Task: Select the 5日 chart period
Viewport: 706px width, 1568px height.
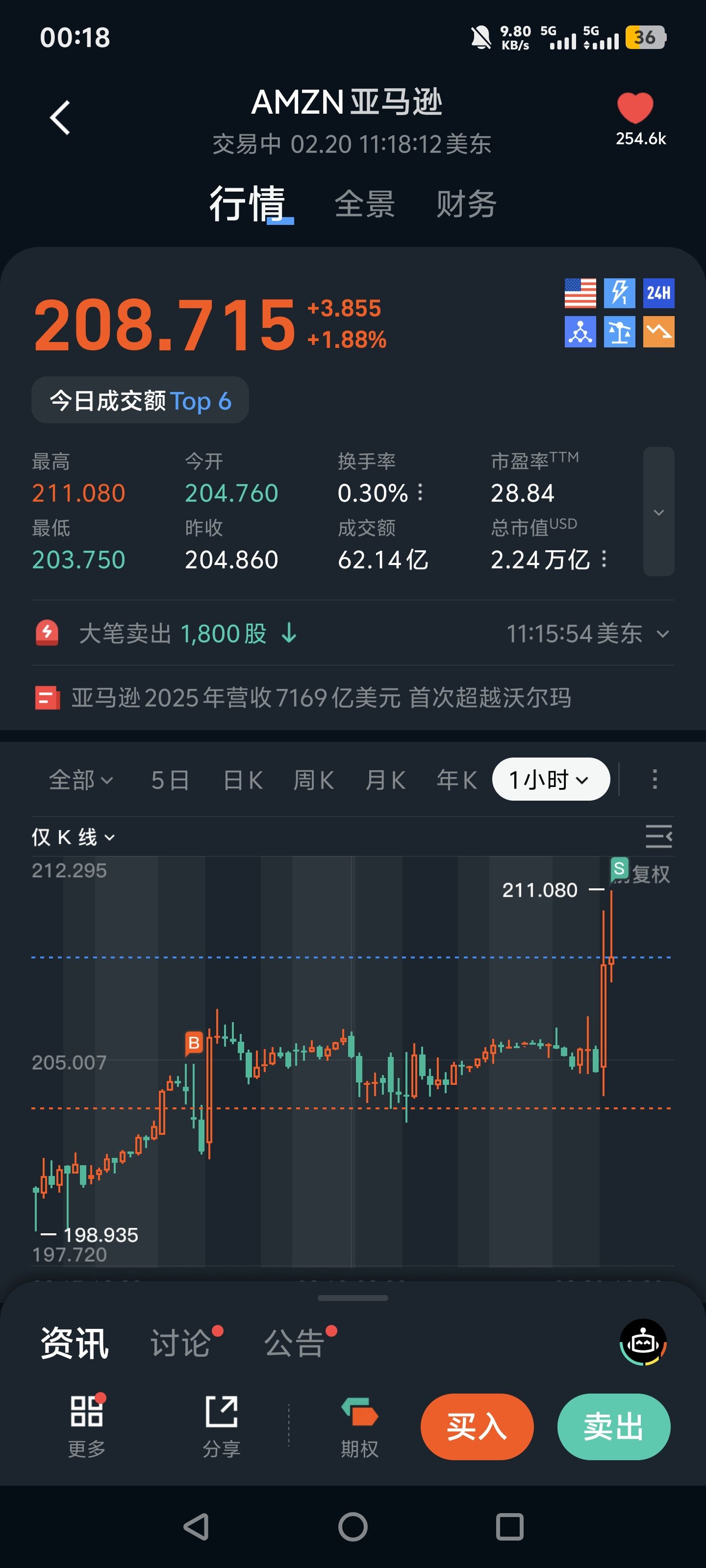Action: pyautogui.click(x=170, y=780)
